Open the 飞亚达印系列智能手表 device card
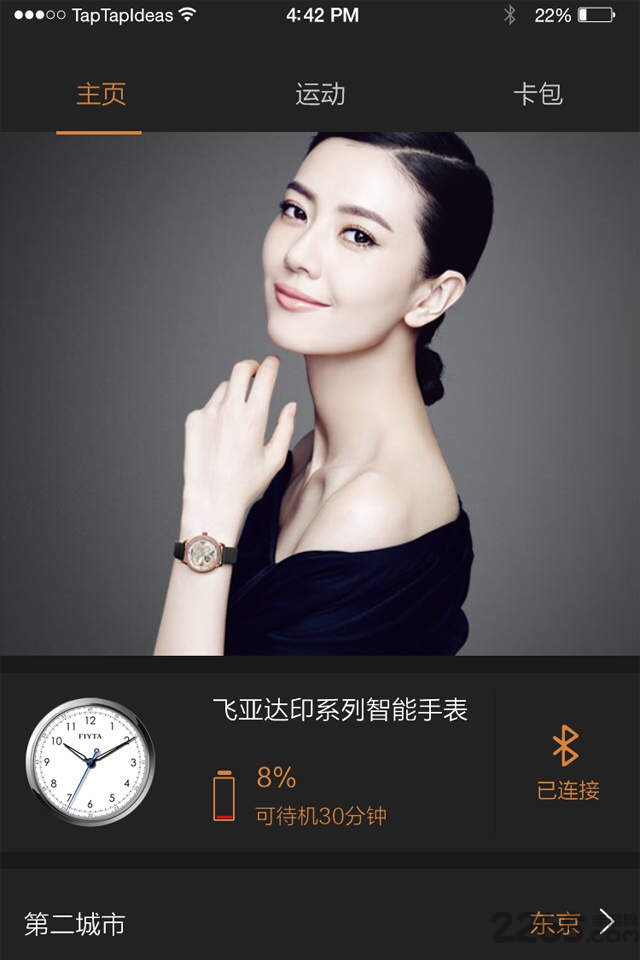Viewport: 640px width, 960px height. tap(300, 763)
